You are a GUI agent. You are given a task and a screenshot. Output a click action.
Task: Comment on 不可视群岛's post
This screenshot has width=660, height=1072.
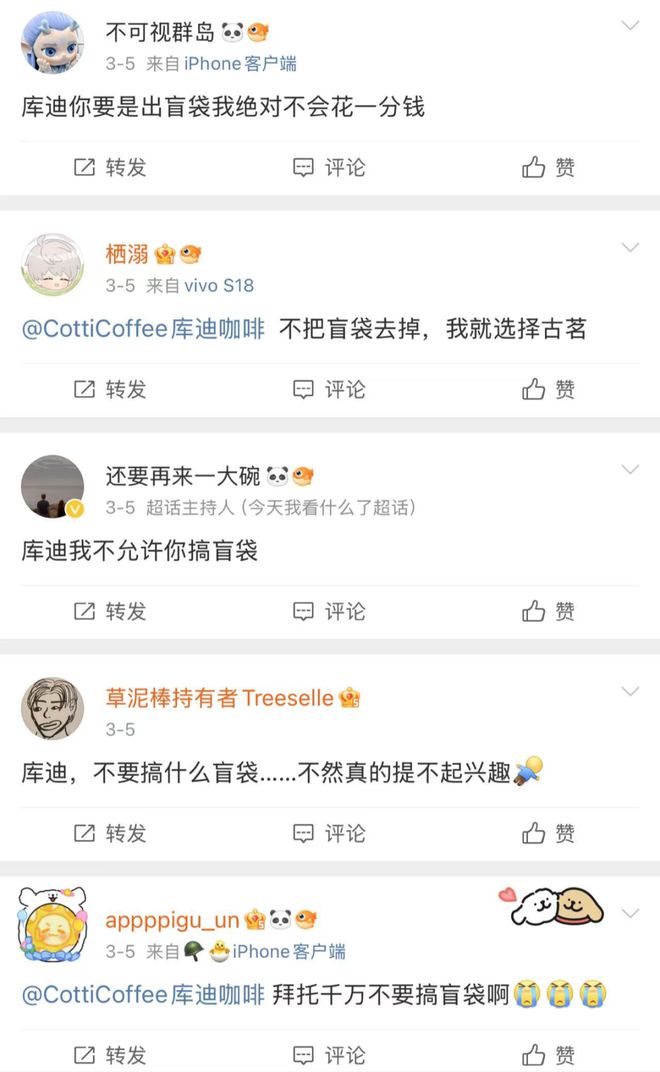[329, 167]
